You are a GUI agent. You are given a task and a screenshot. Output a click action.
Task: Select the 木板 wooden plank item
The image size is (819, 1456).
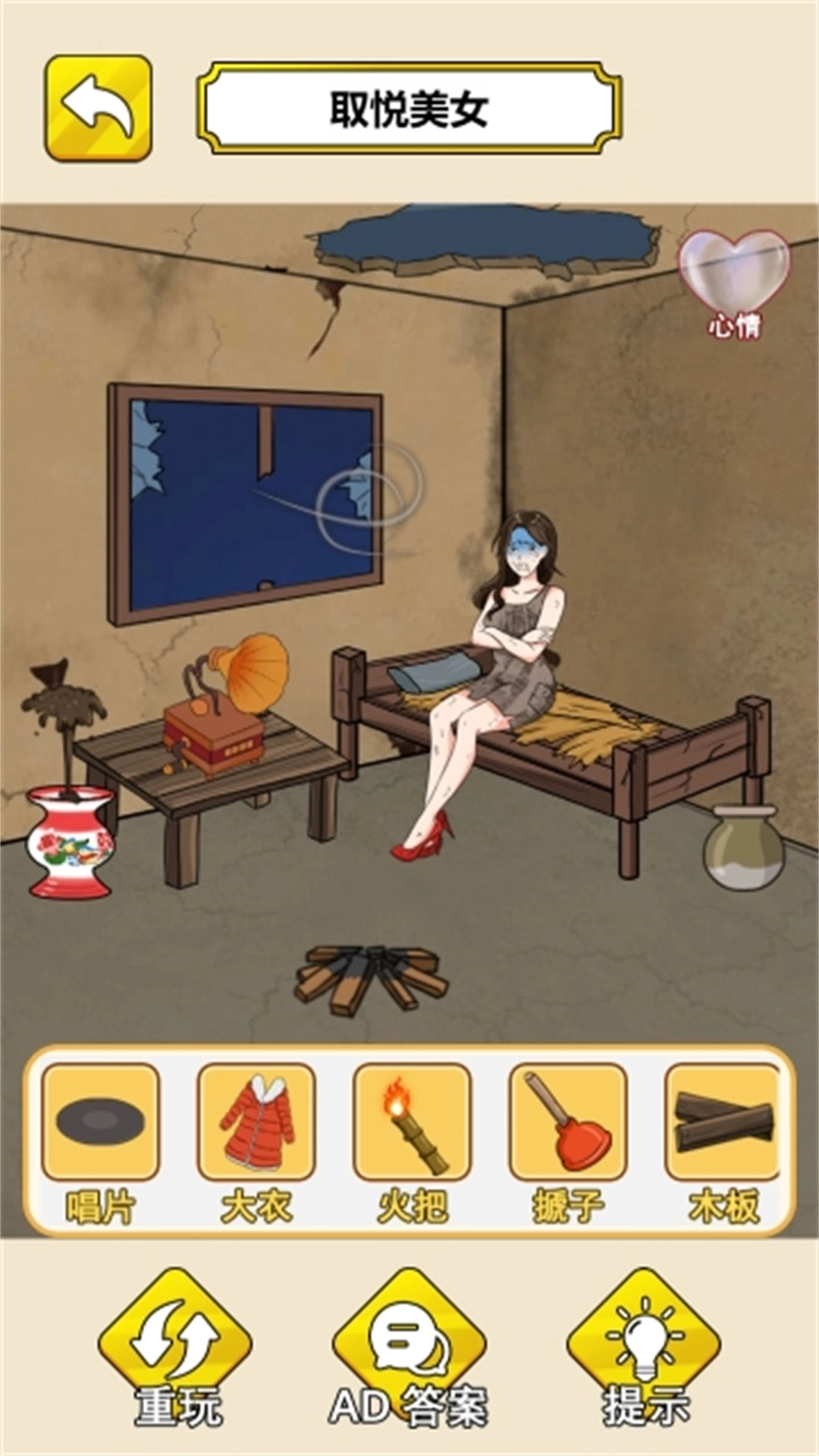[x=723, y=1122]
